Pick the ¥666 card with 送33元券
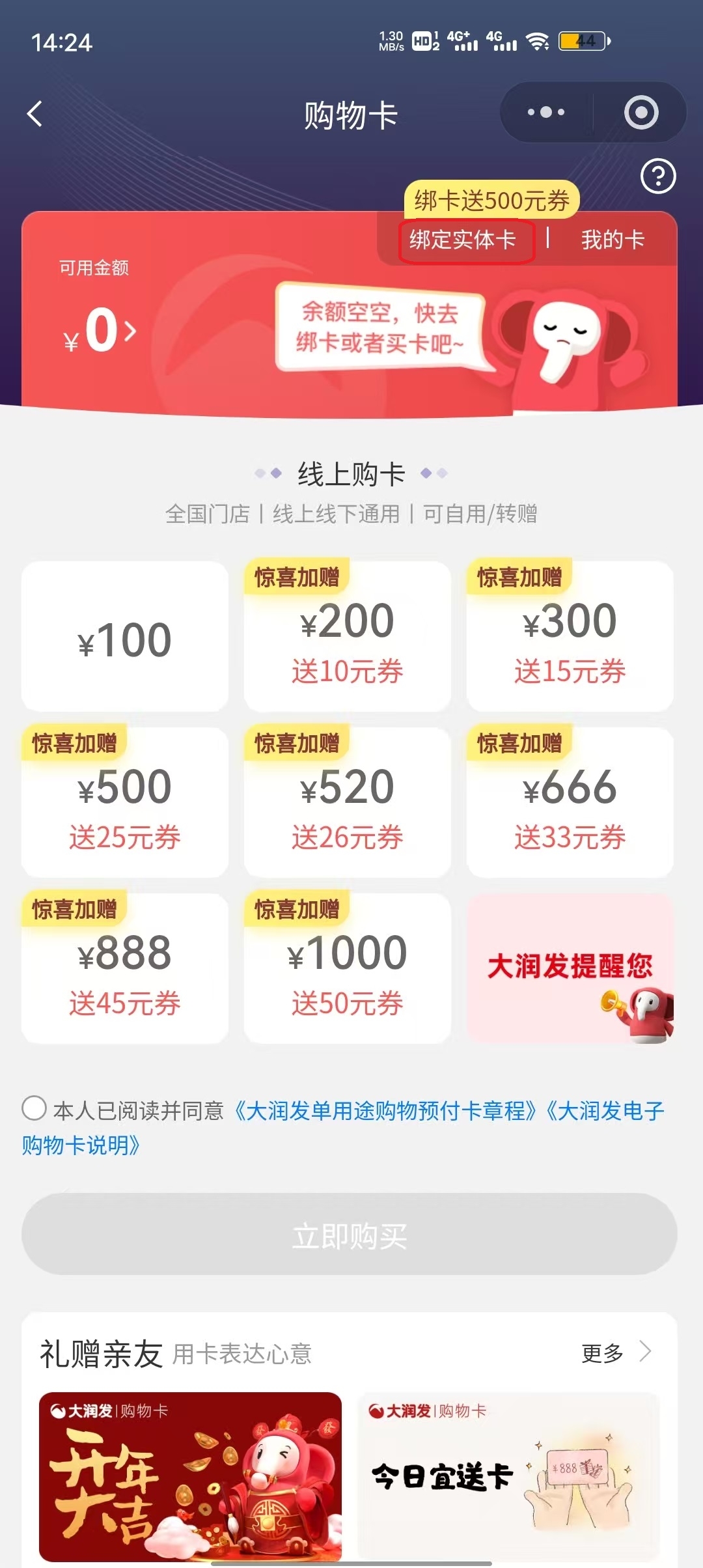The image size is (703, 1568). [x=570, y=802]
